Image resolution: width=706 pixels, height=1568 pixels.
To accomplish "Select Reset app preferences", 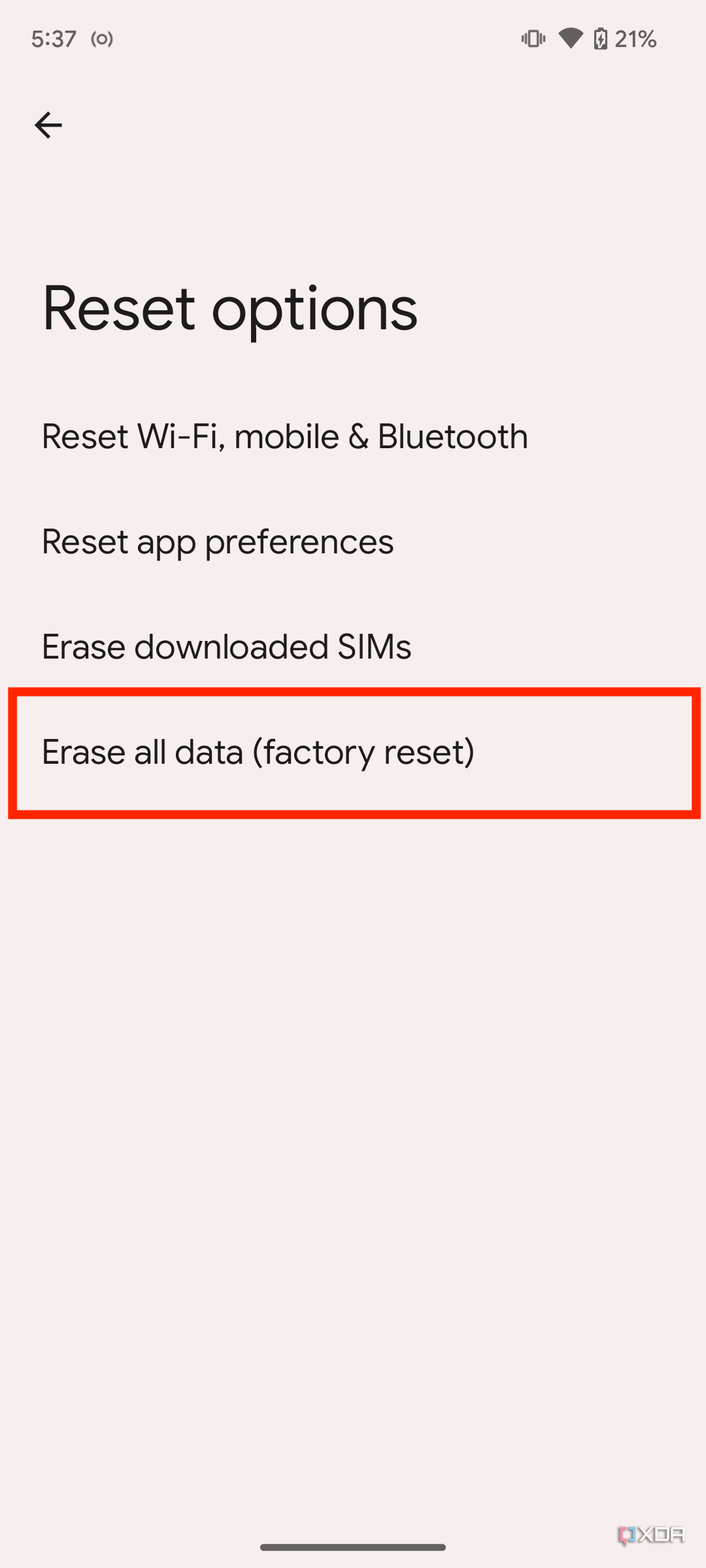I will (x=218, y=542).
